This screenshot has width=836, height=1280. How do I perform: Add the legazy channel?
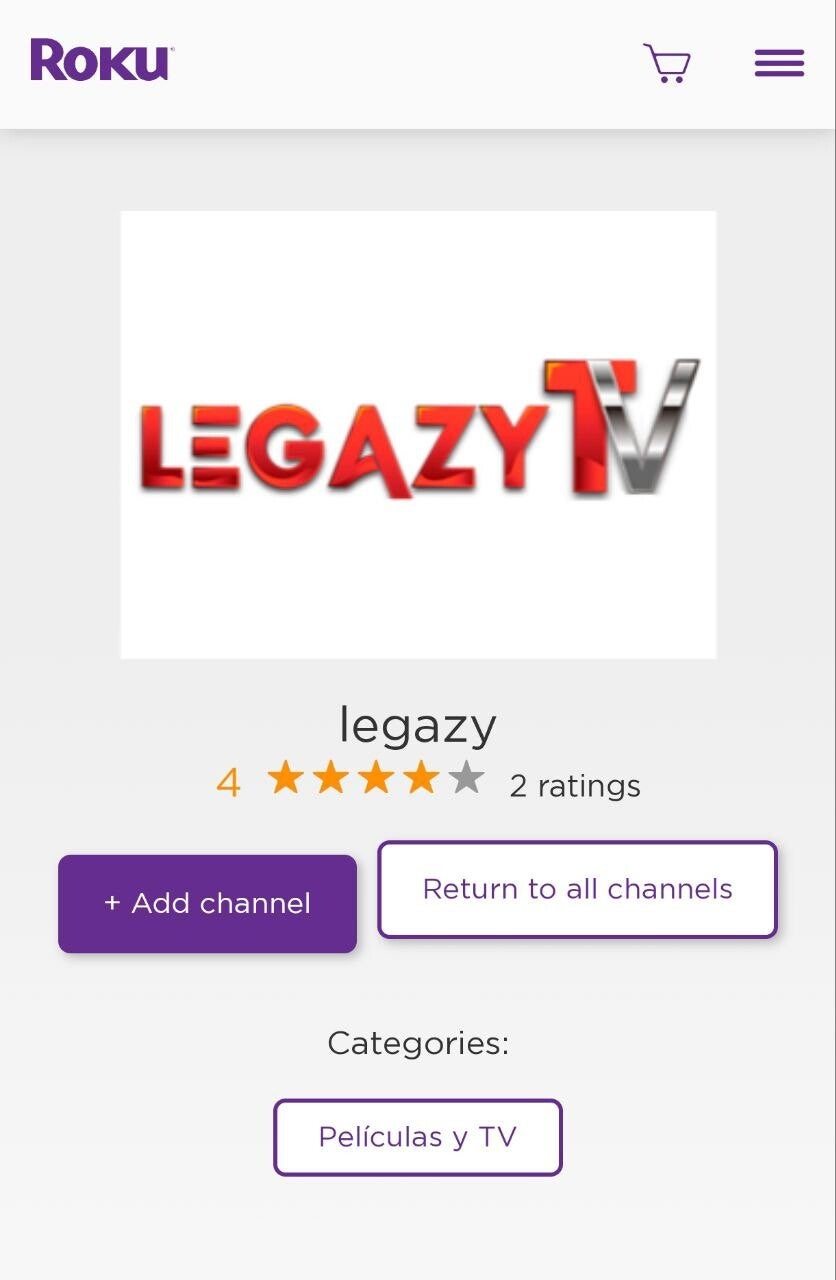click(207, 903)
